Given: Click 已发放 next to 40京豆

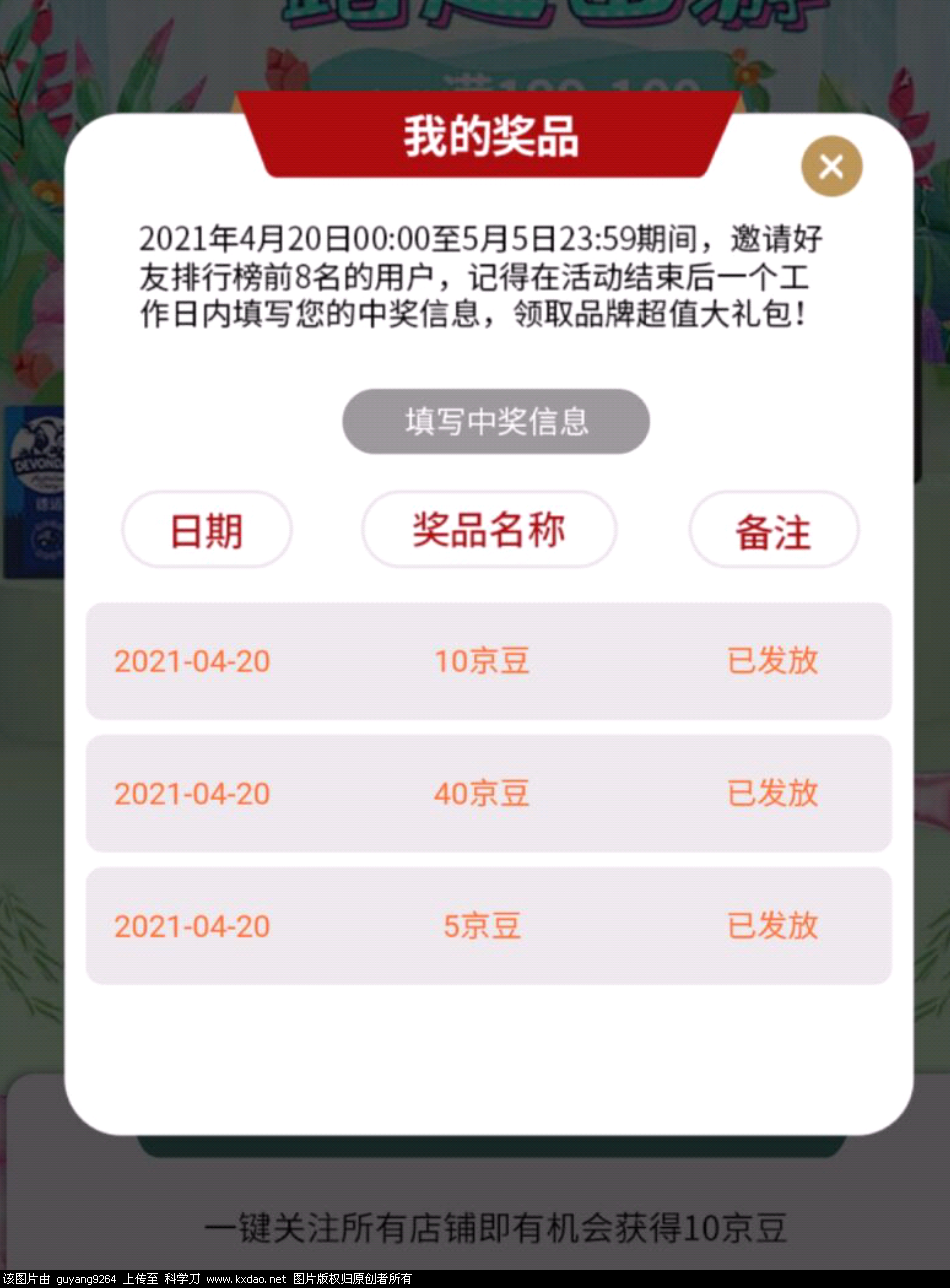Looking at the screenshot, I should pos(771,793).
